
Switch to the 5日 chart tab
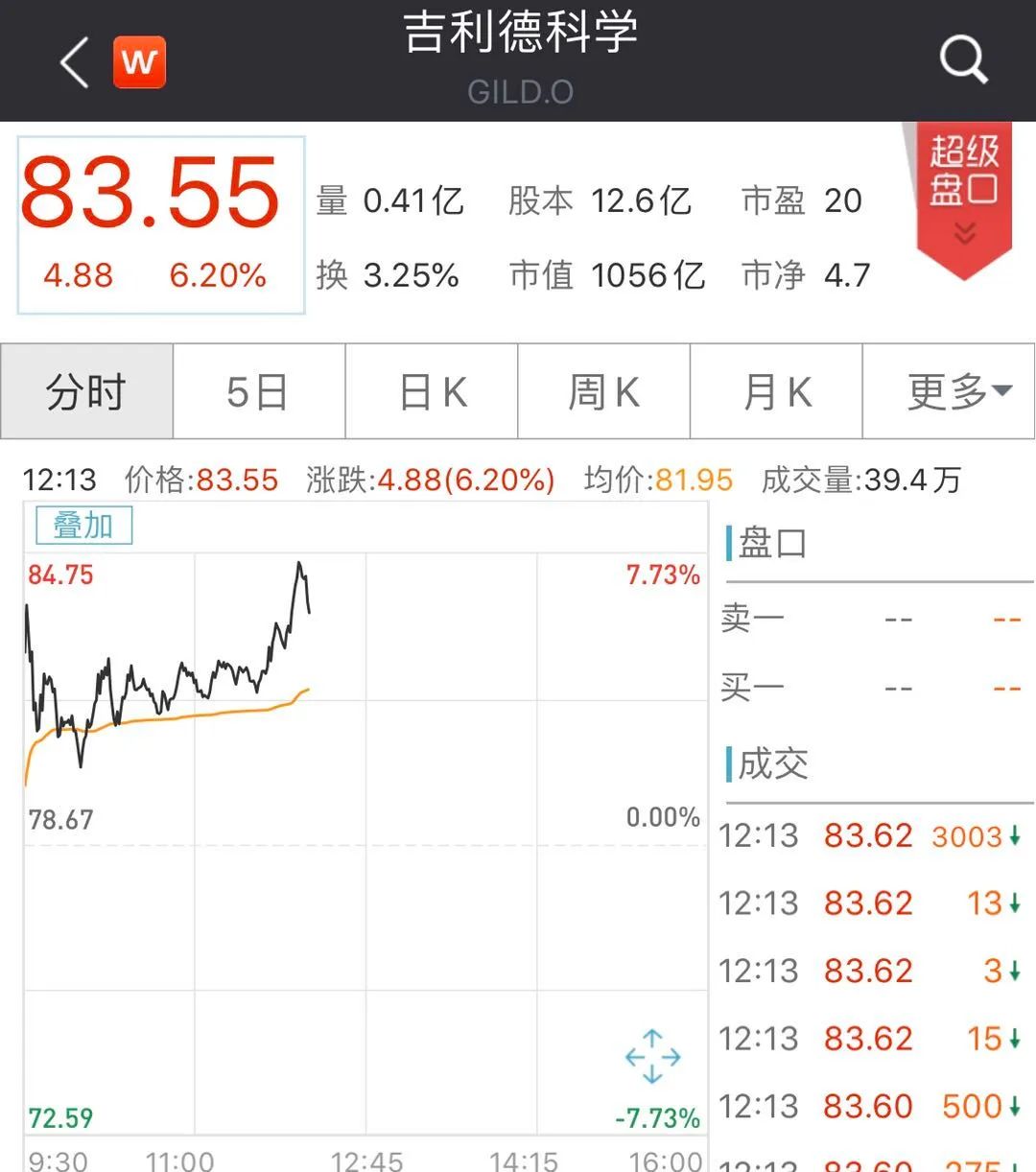(258, 391)
